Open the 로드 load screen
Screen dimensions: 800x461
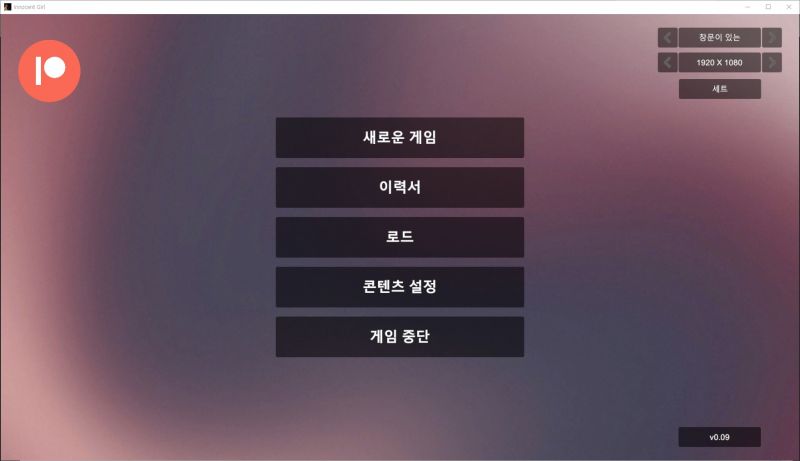click(399, 237)
